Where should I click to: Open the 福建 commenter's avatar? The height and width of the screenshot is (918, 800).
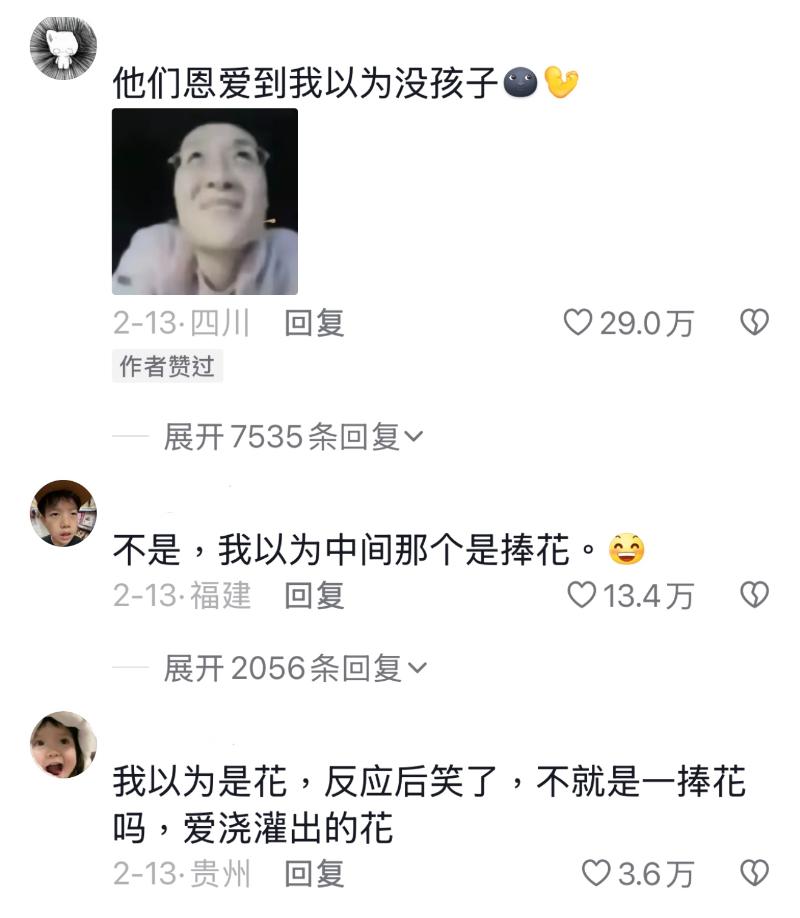tap(63, 513)
